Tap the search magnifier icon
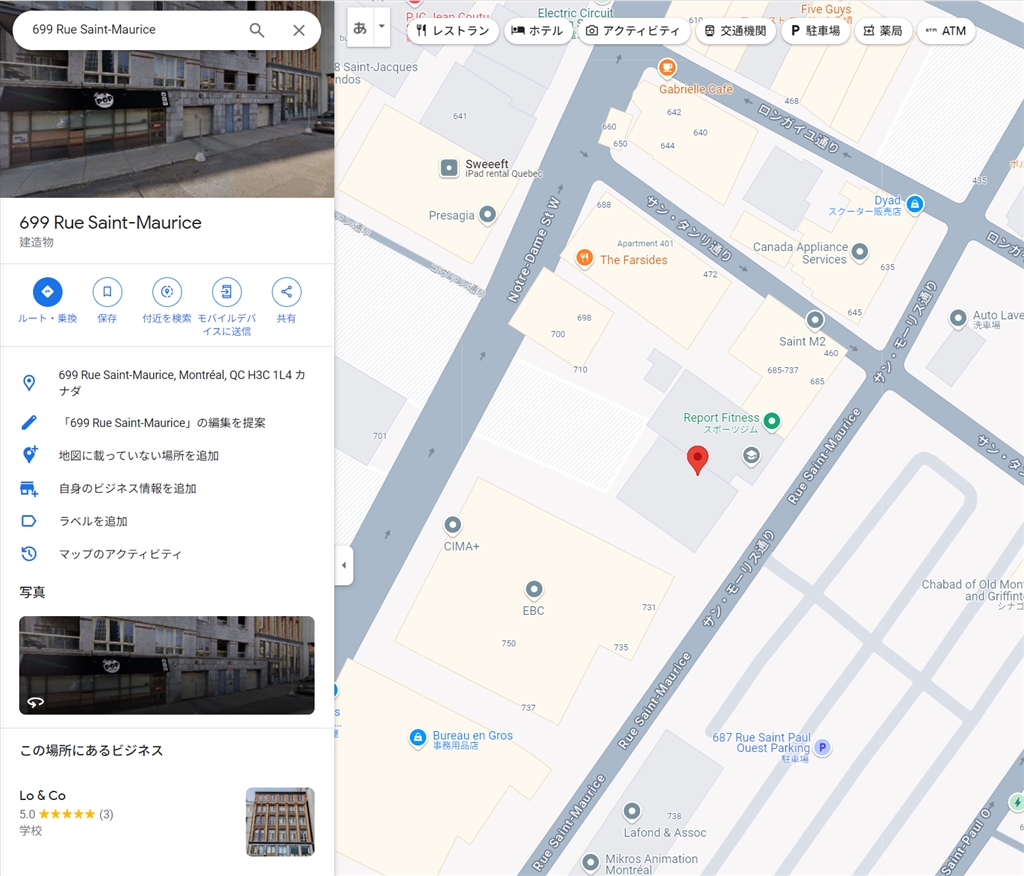 point(257,30)
